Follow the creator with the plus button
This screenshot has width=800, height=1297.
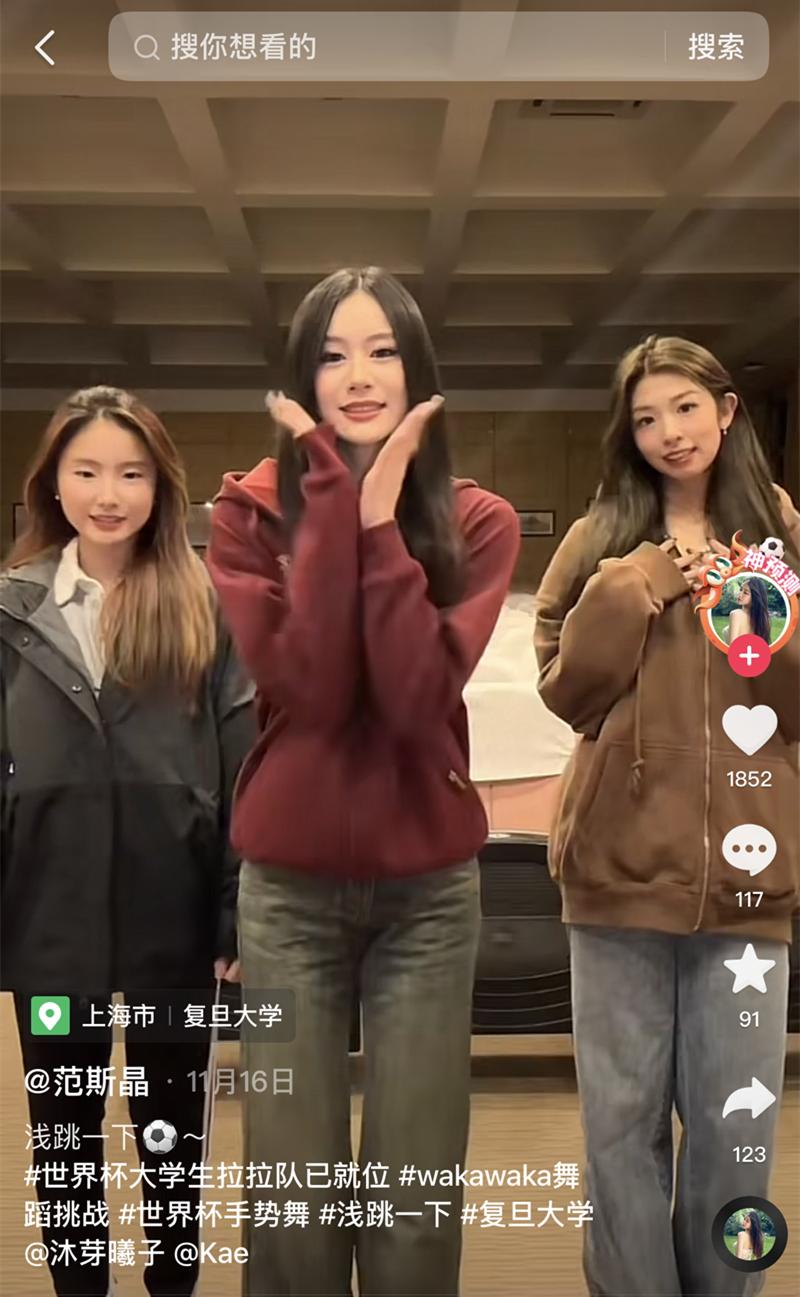[748, 657]
